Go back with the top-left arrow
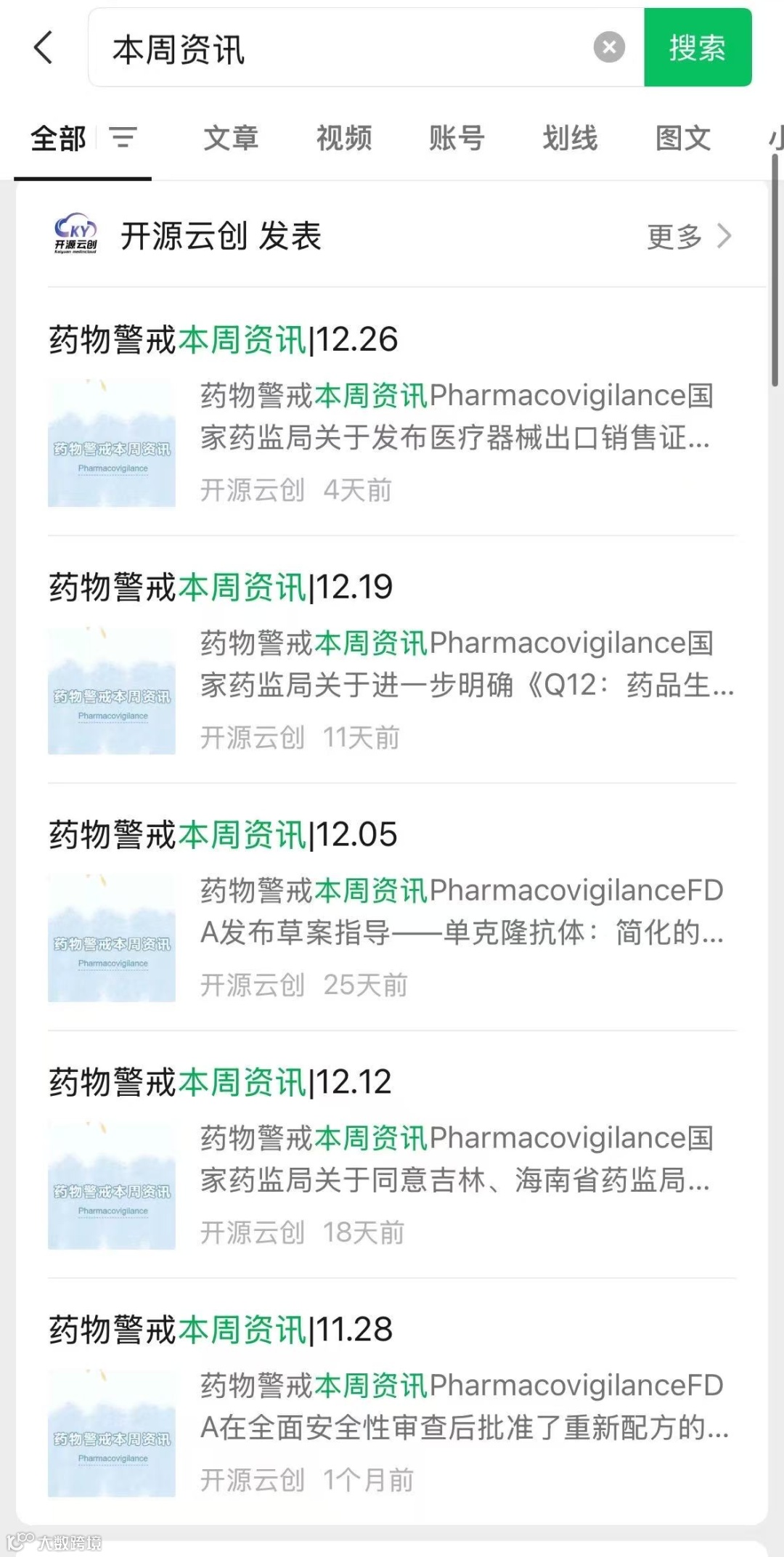This screenshot has width=784, height=1557. tap(44, 48)
